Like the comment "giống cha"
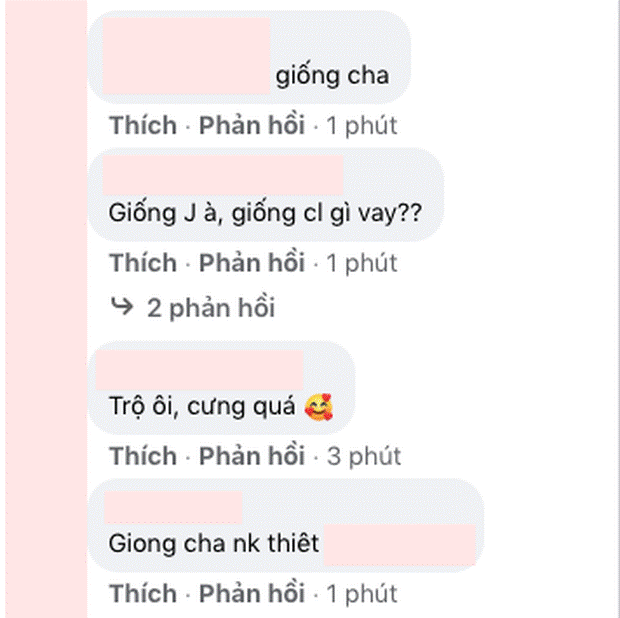Image resolution: width=620 pixels, height=618 pixels. click(x=143, y=126)
